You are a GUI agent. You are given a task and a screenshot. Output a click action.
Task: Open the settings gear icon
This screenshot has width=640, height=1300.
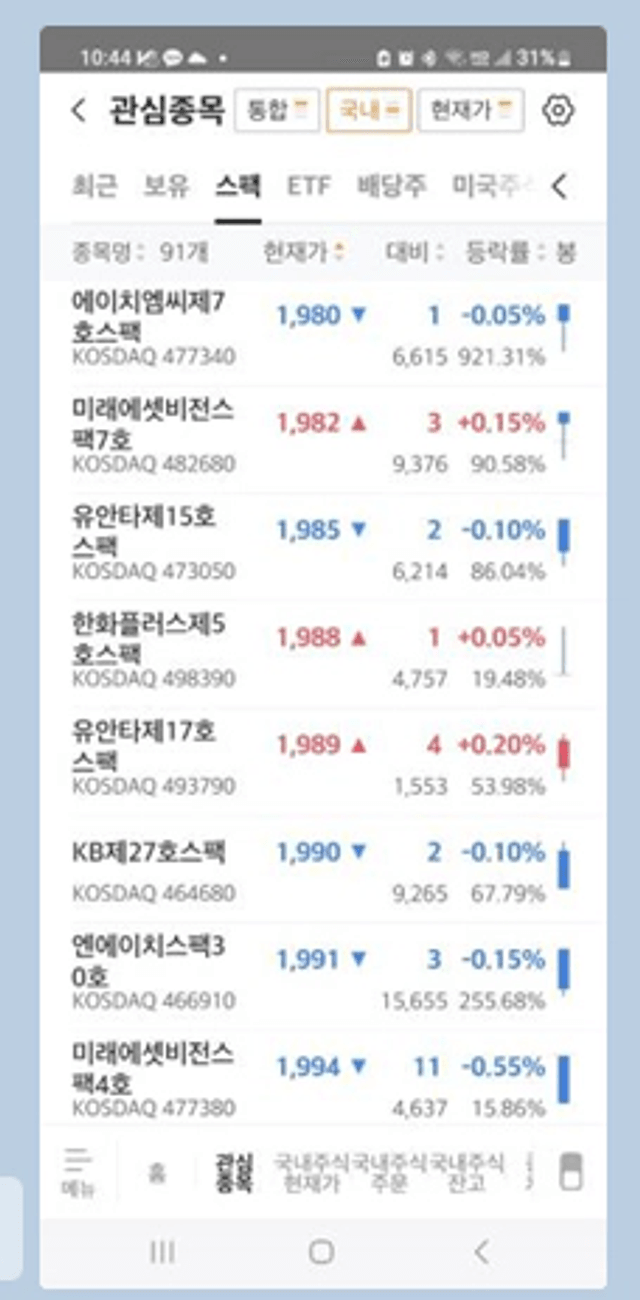click(558, 110)
